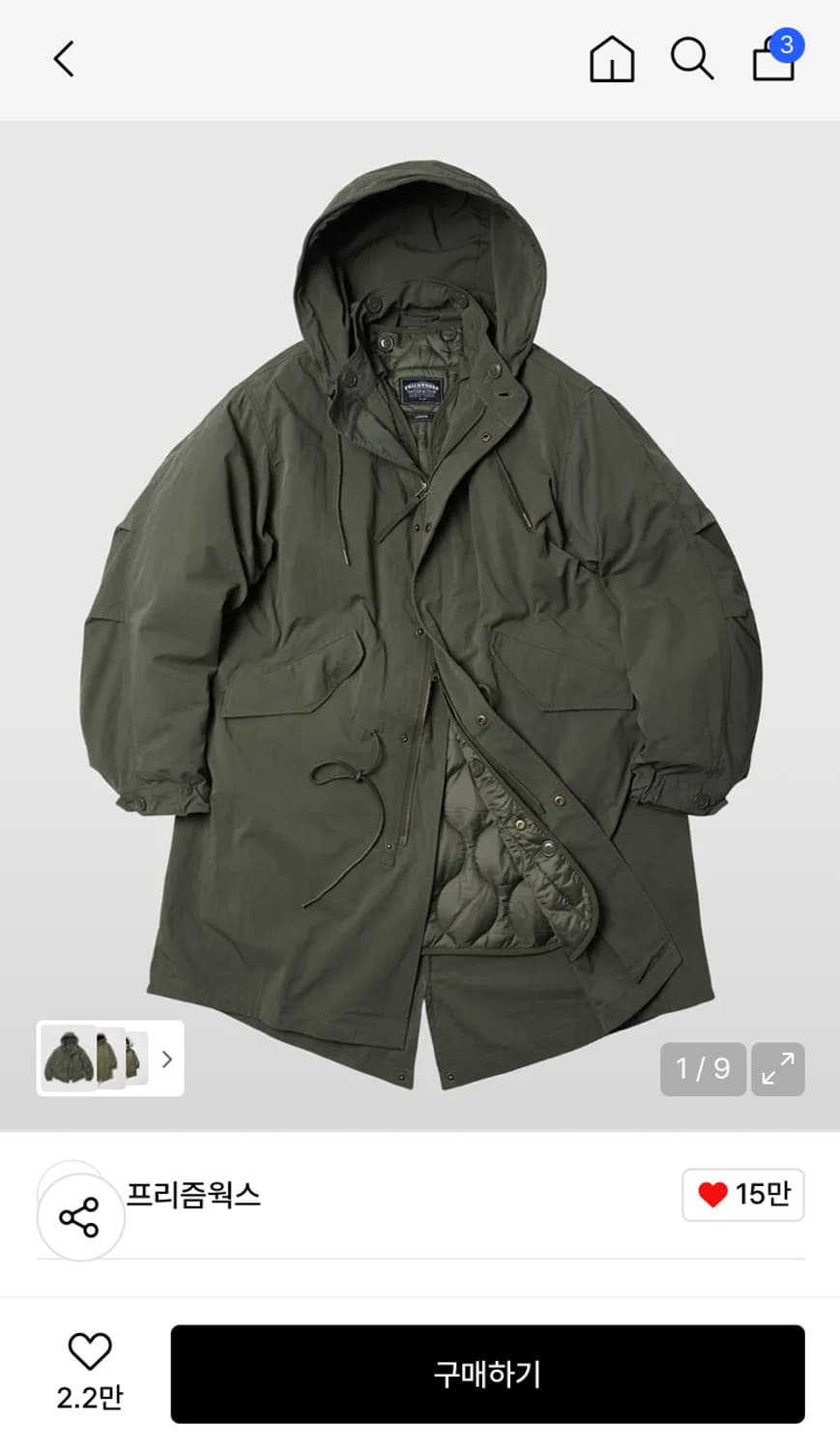This screenshot has width=840, height=1450.
Task: Expand the thumbnail strip with chevron arrow
Action: (x=166, y=1060)
